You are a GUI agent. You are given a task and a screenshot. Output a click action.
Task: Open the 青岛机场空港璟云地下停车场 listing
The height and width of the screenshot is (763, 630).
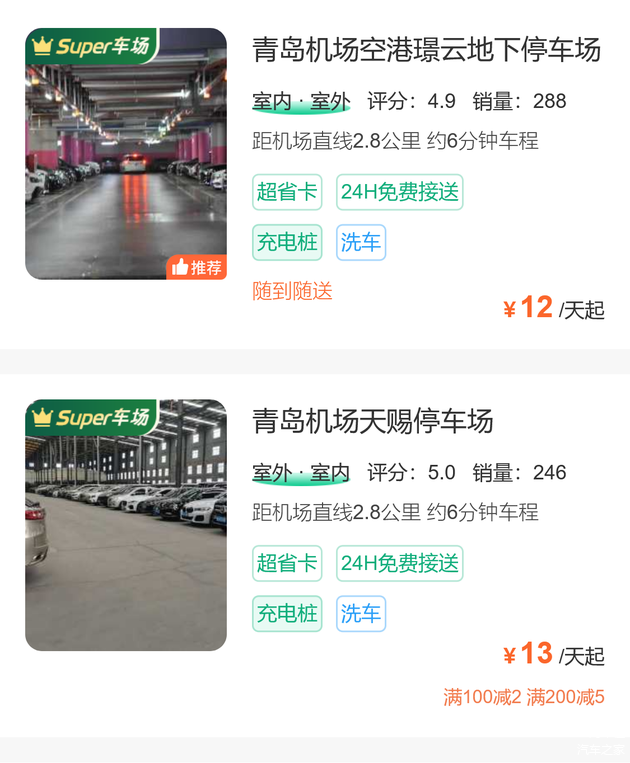[x=426, y=50]
